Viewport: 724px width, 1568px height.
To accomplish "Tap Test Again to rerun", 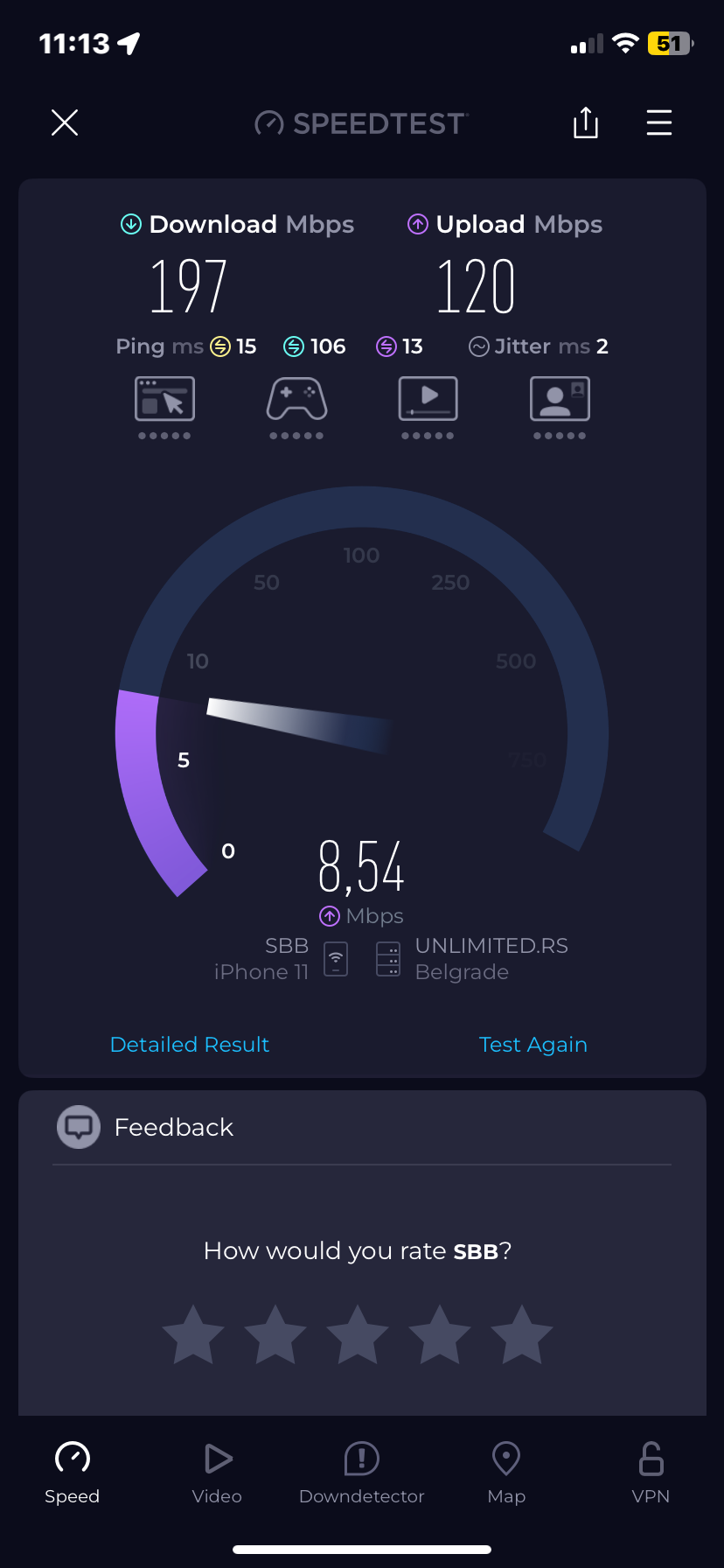I will click(533, 1045).
